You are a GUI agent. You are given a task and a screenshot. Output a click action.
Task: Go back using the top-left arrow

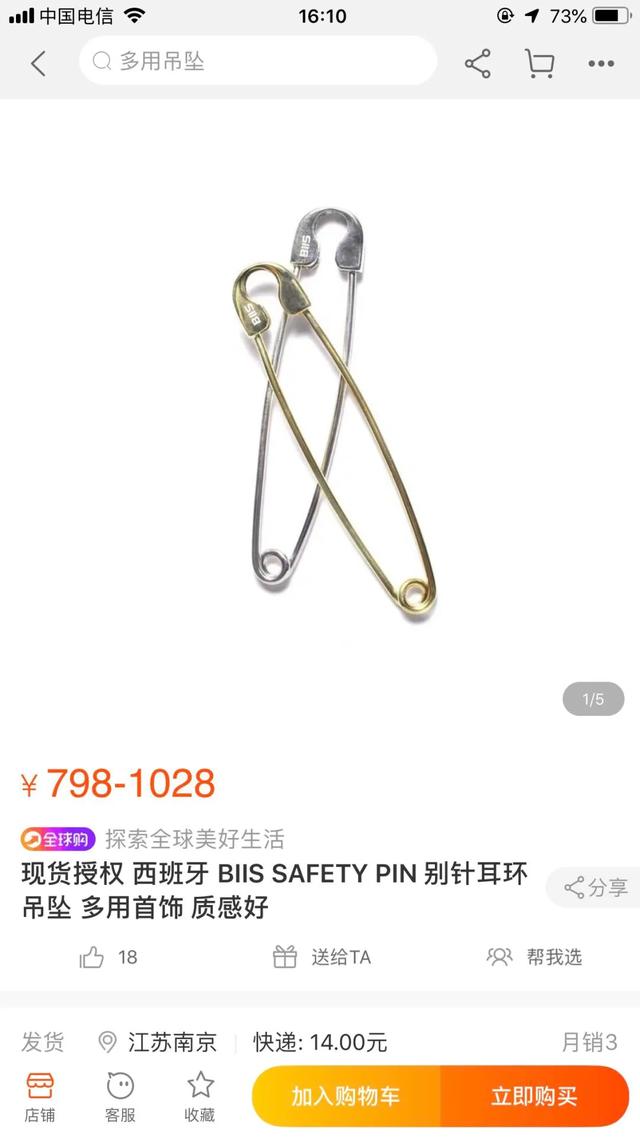(x=38, y=64)
